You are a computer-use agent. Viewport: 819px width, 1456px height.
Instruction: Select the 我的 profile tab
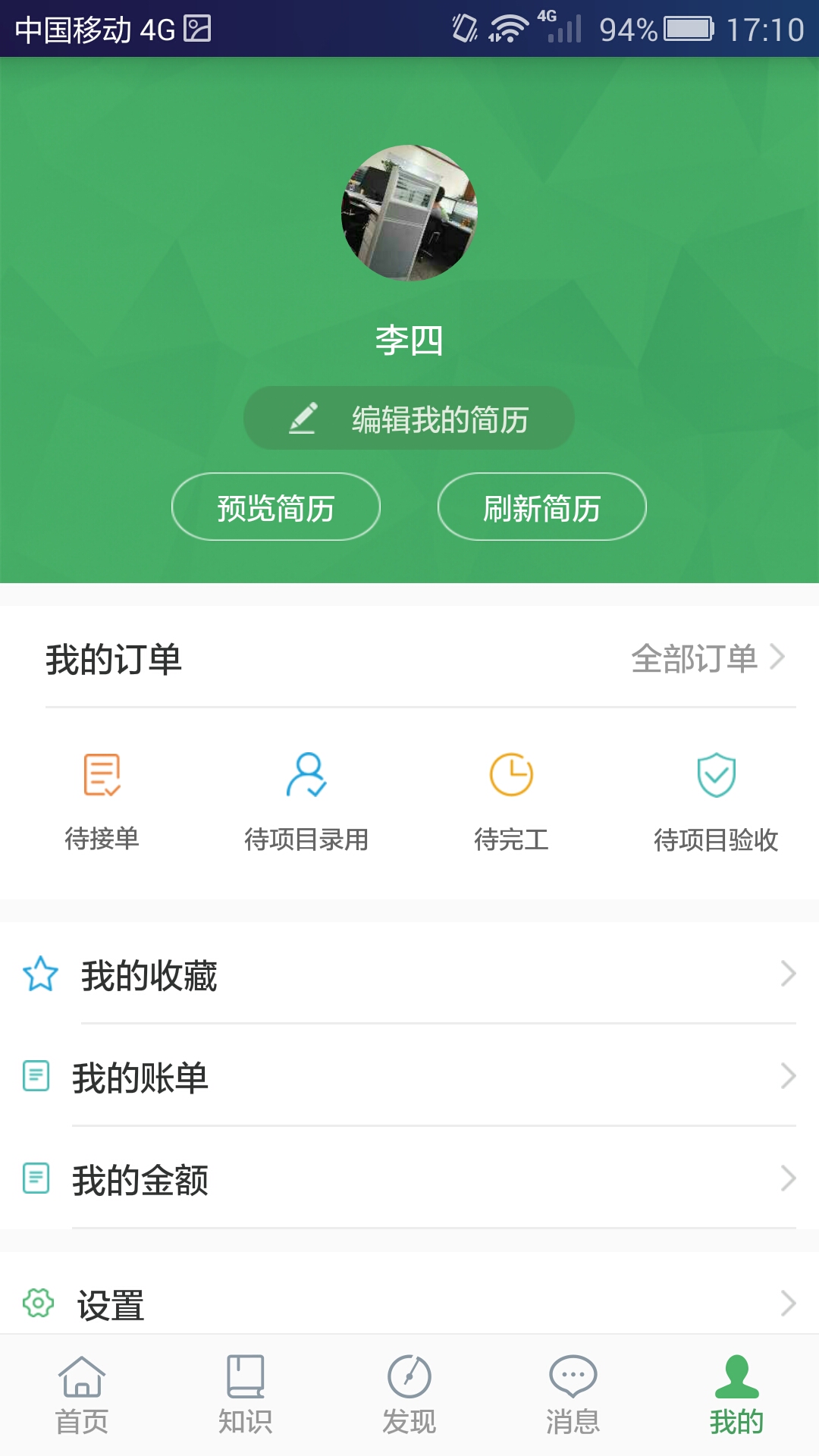pyautogui.click(x=737, y=1395)
